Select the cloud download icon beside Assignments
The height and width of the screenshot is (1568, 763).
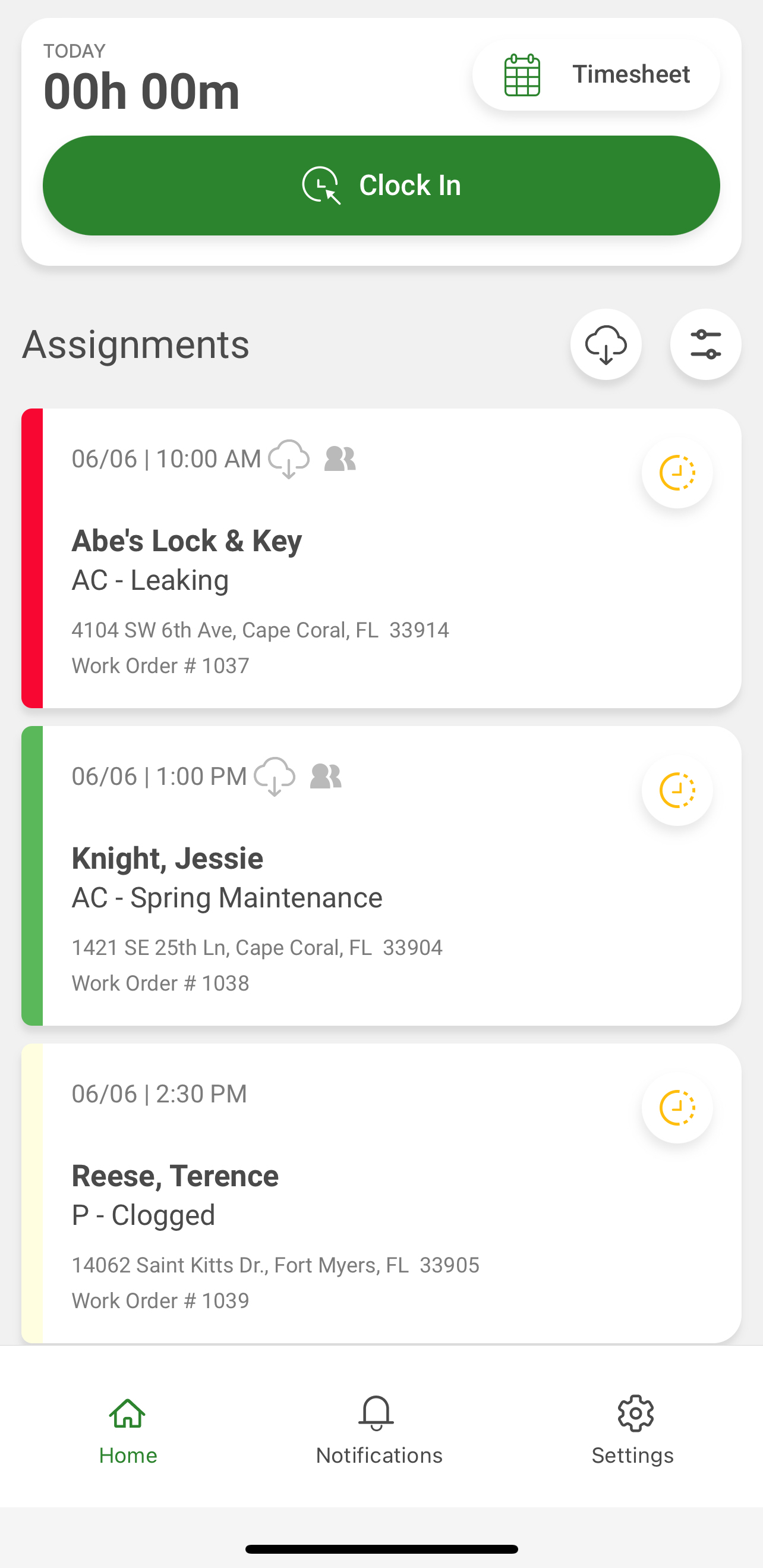click(x=606, y=344)
